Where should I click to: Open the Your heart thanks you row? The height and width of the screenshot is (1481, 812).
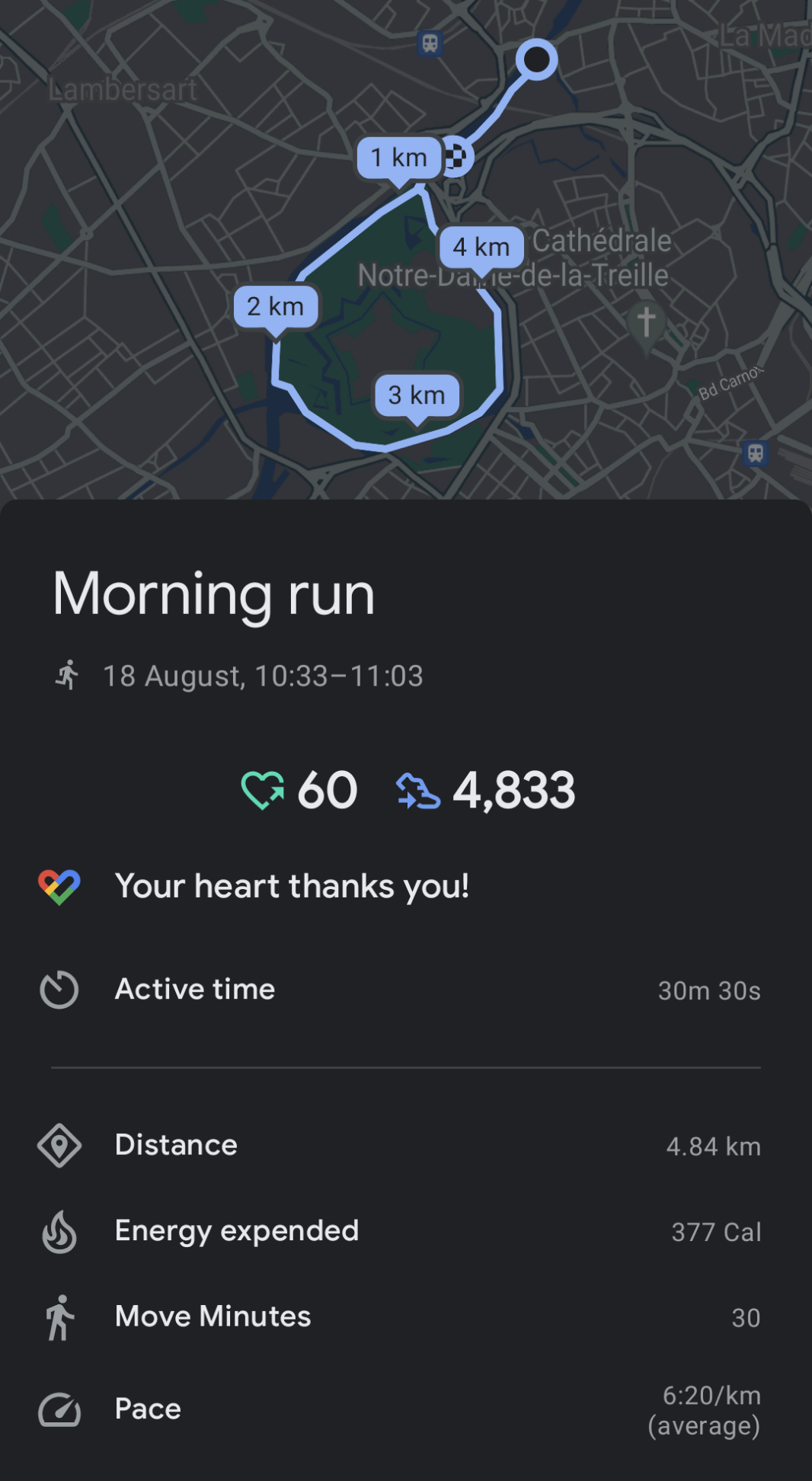click(x=406, y=886)
